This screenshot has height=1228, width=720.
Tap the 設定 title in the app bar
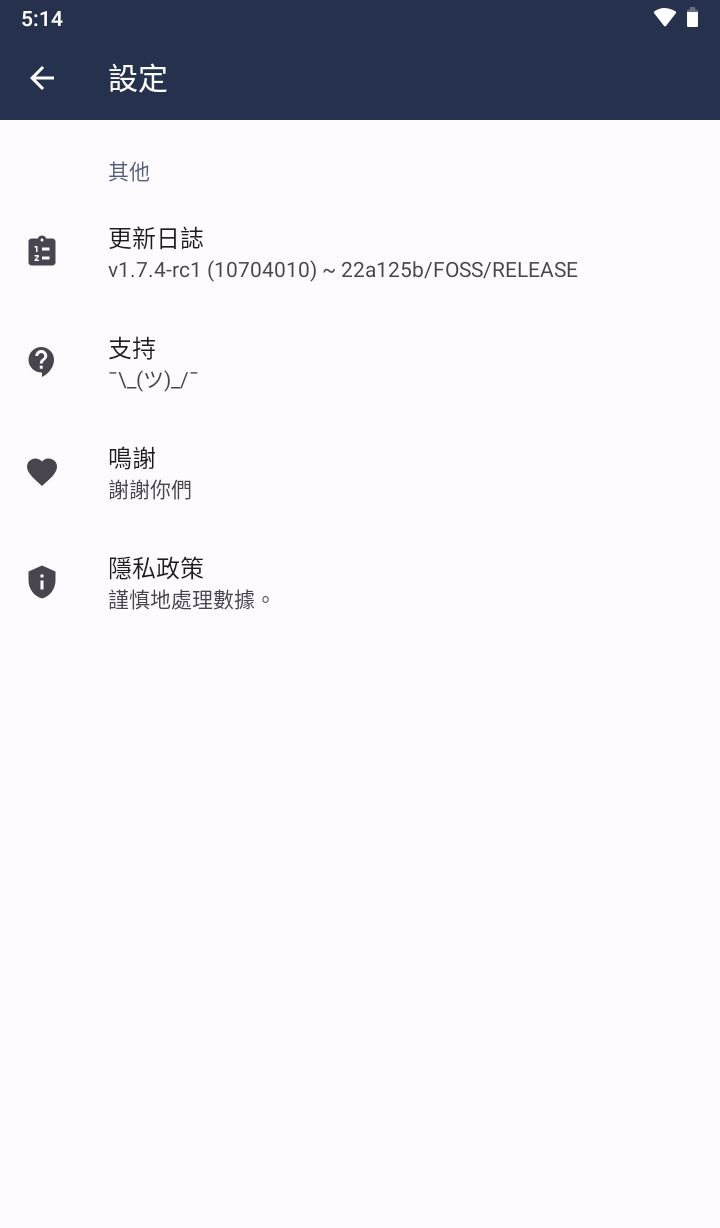point(139,78)
